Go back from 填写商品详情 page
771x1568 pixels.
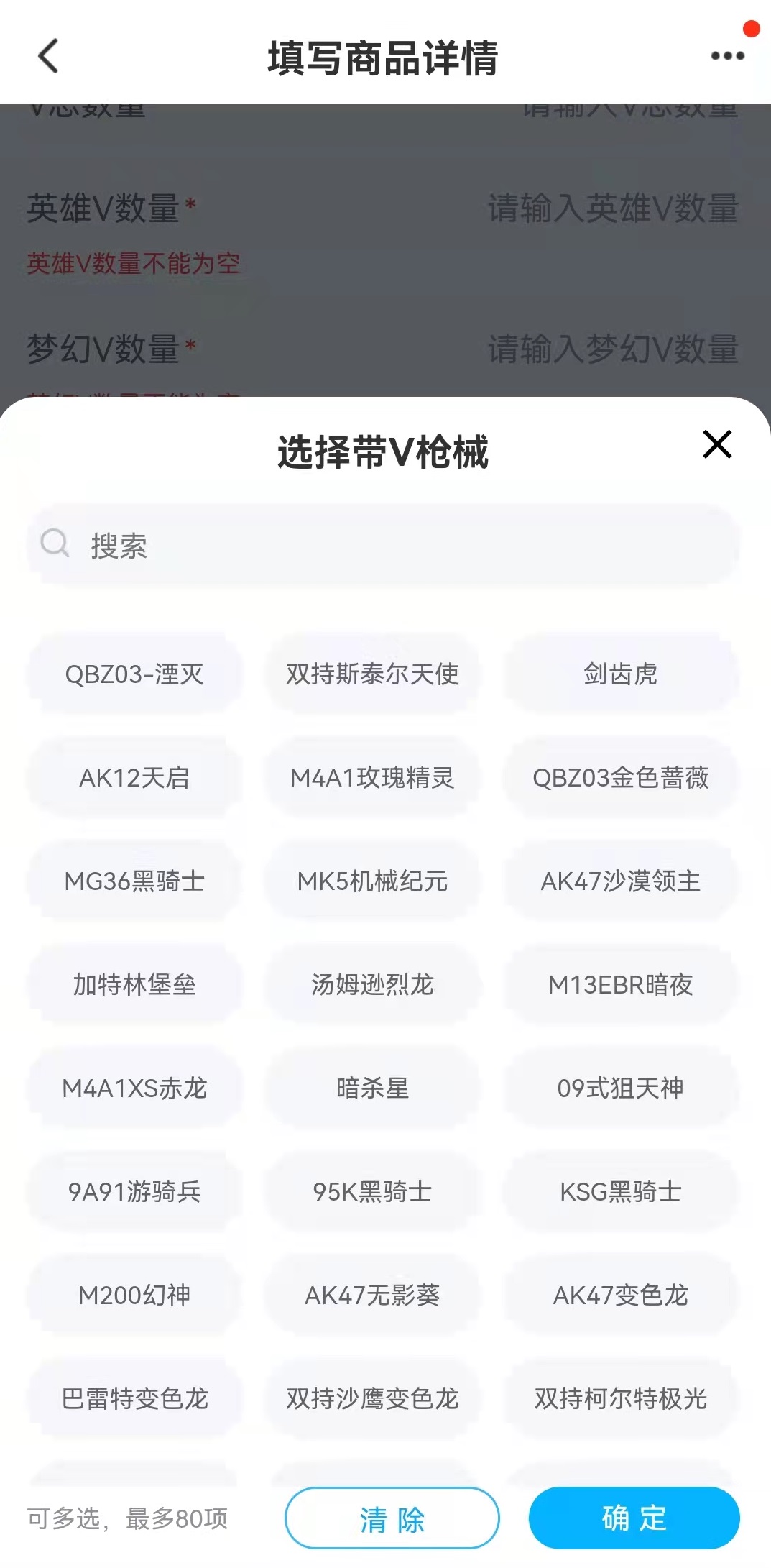(48, 56)
